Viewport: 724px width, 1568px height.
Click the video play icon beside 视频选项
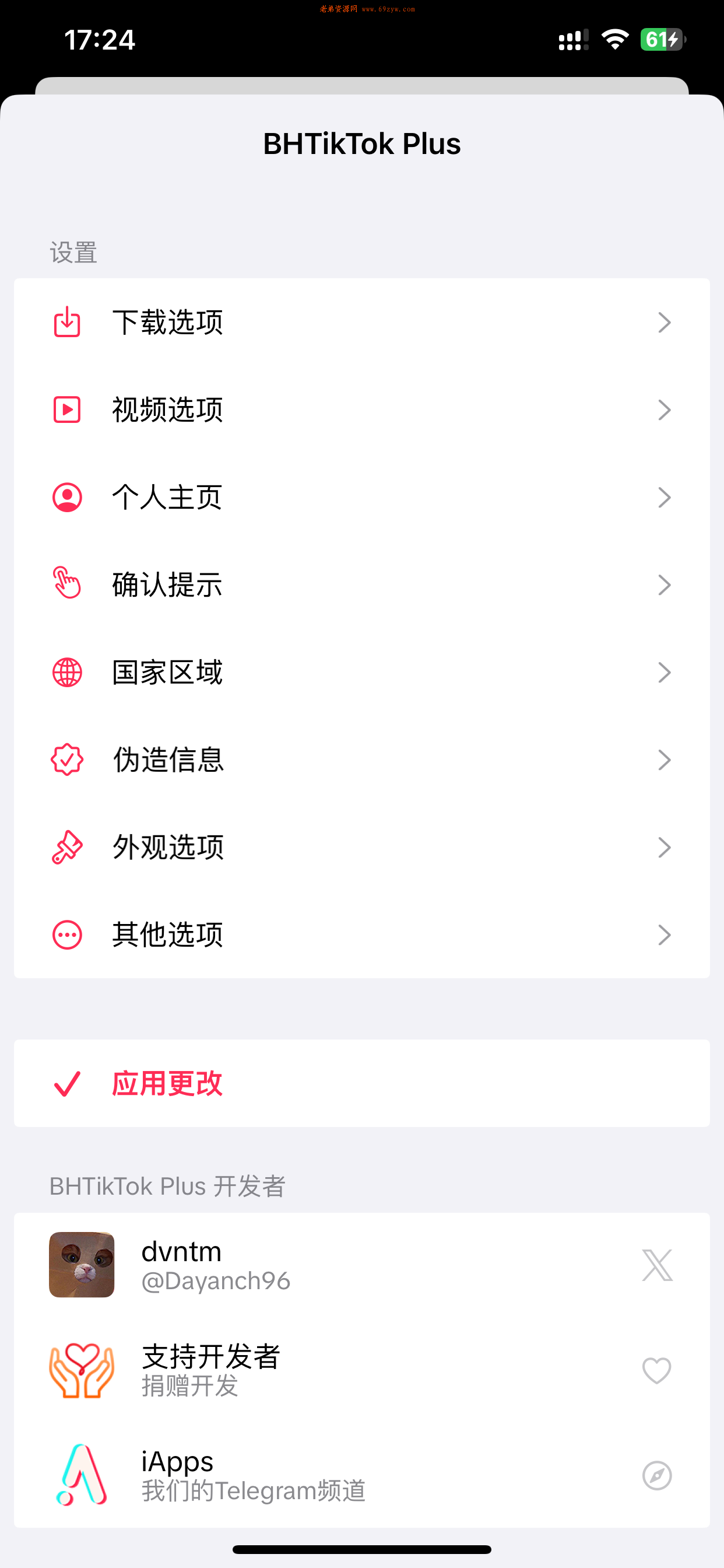pos(67,409)
